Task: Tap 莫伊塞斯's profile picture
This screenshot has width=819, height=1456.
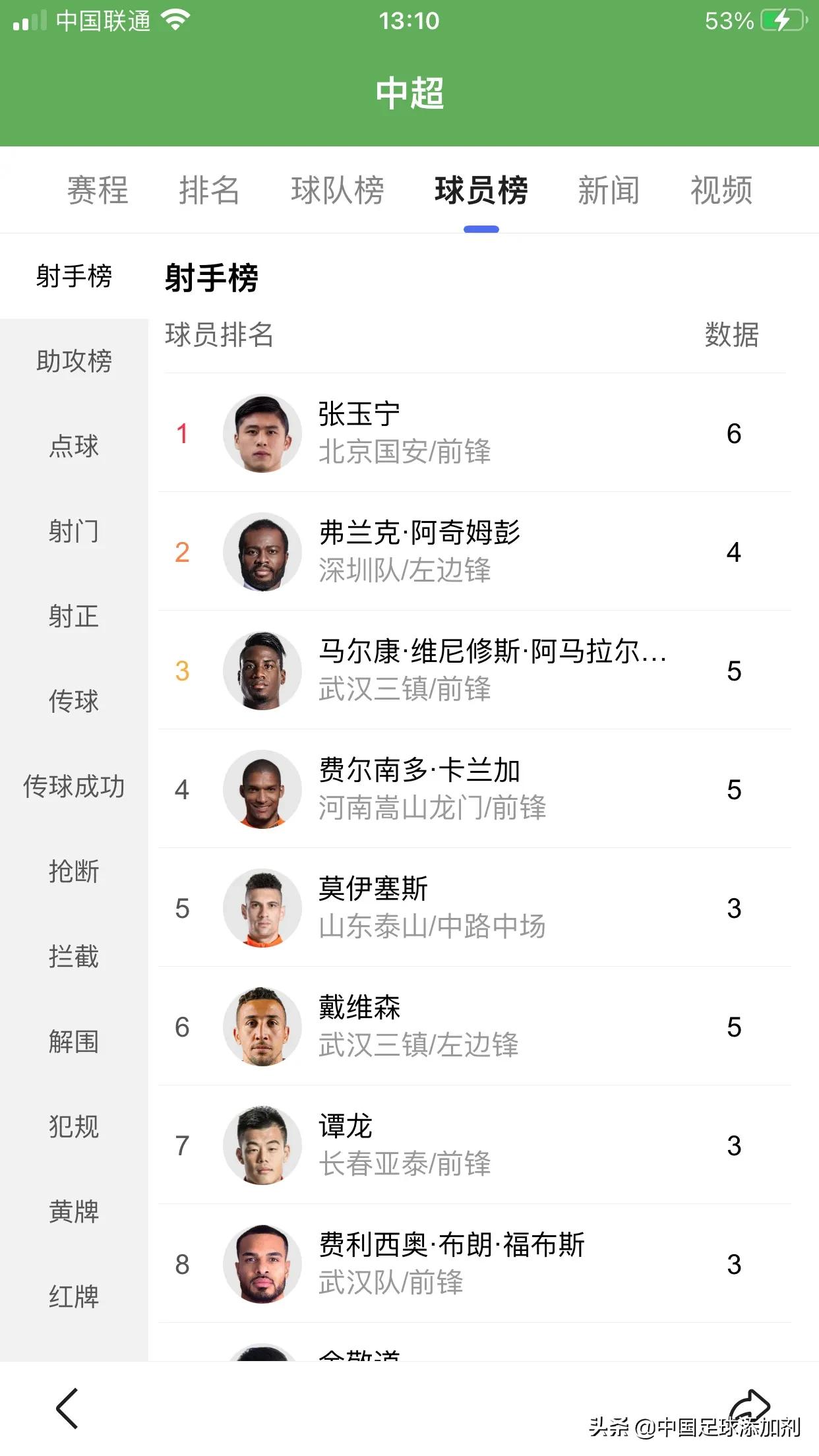Action: (261, 907)
